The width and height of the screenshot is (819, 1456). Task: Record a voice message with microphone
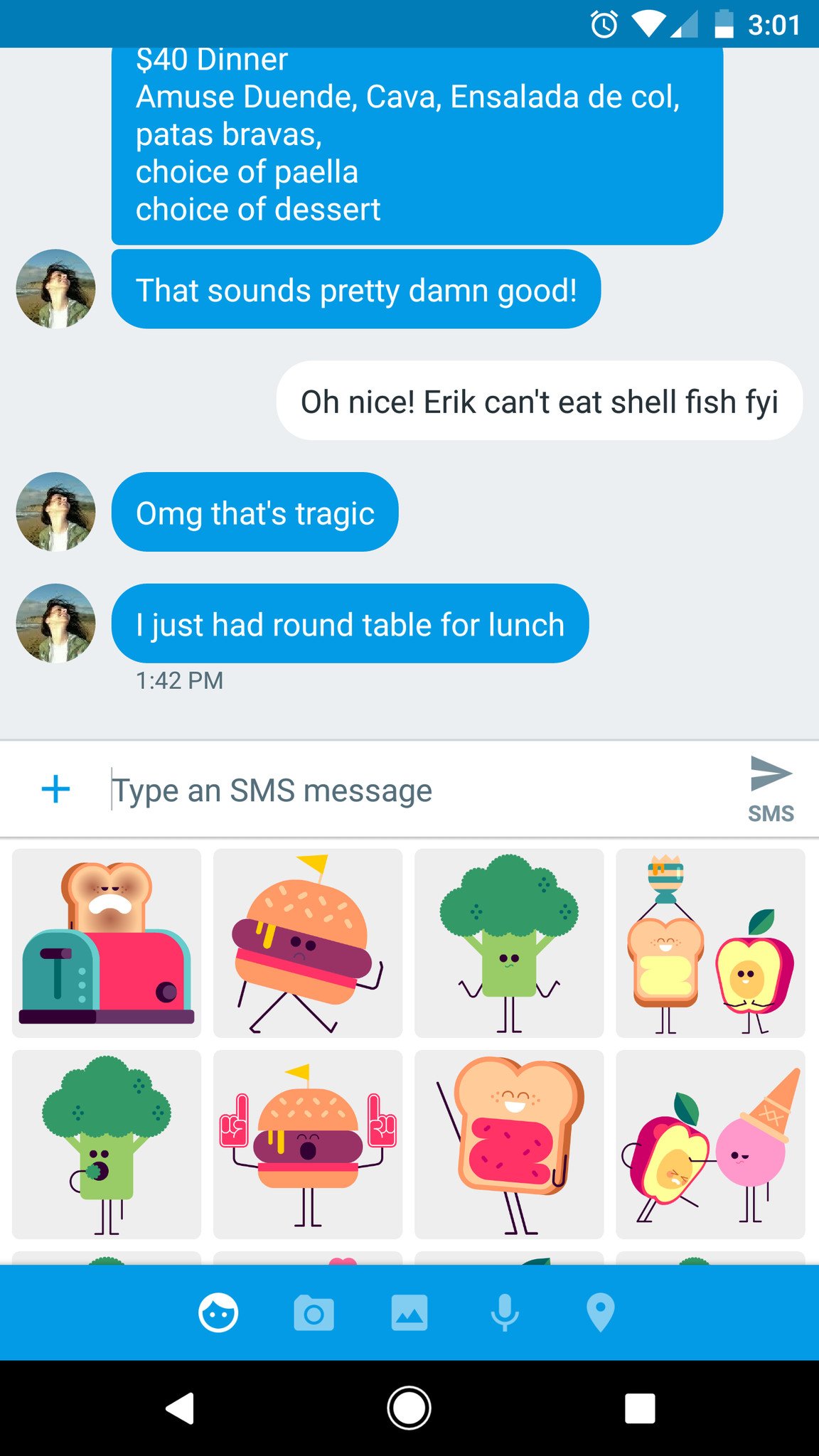click(505, 1312)
